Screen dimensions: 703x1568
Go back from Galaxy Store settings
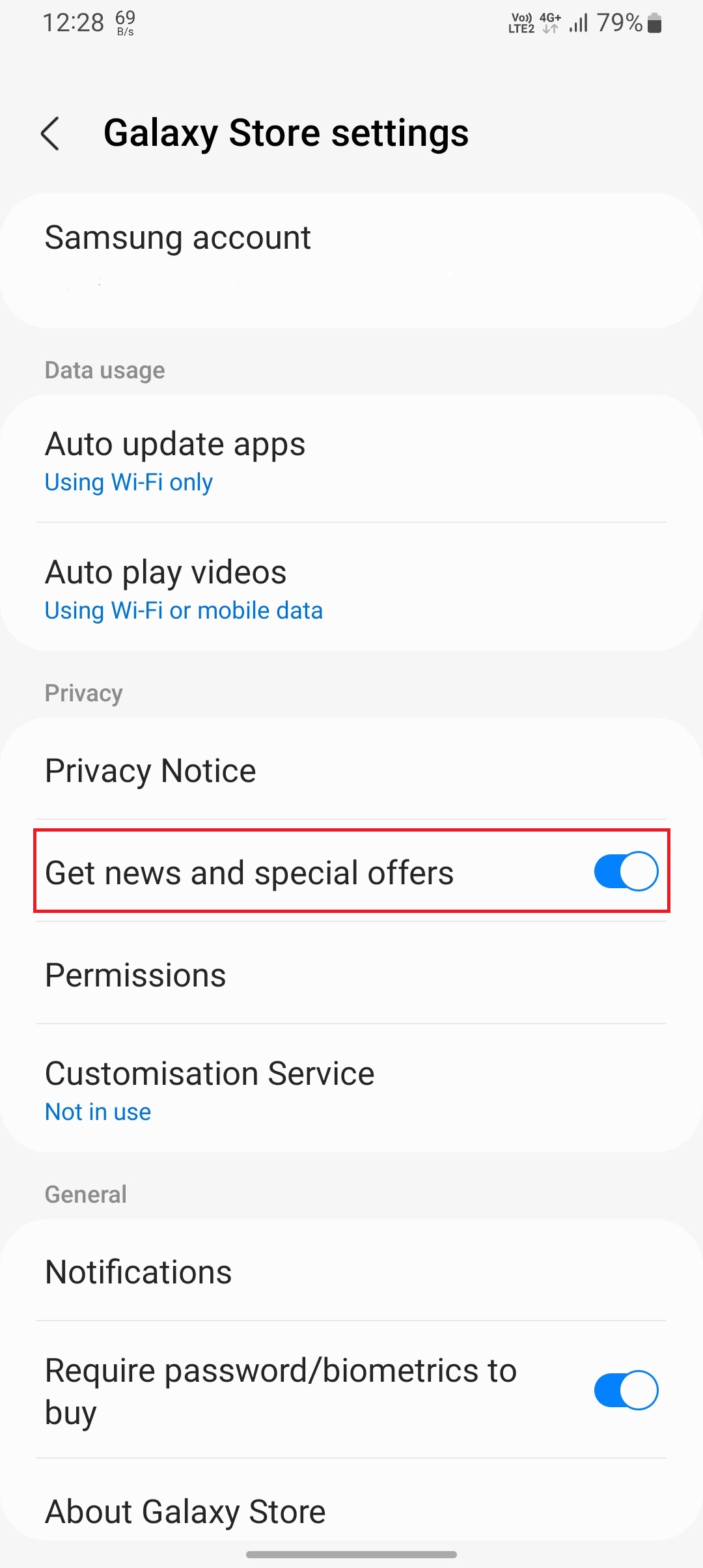point(51,133)
